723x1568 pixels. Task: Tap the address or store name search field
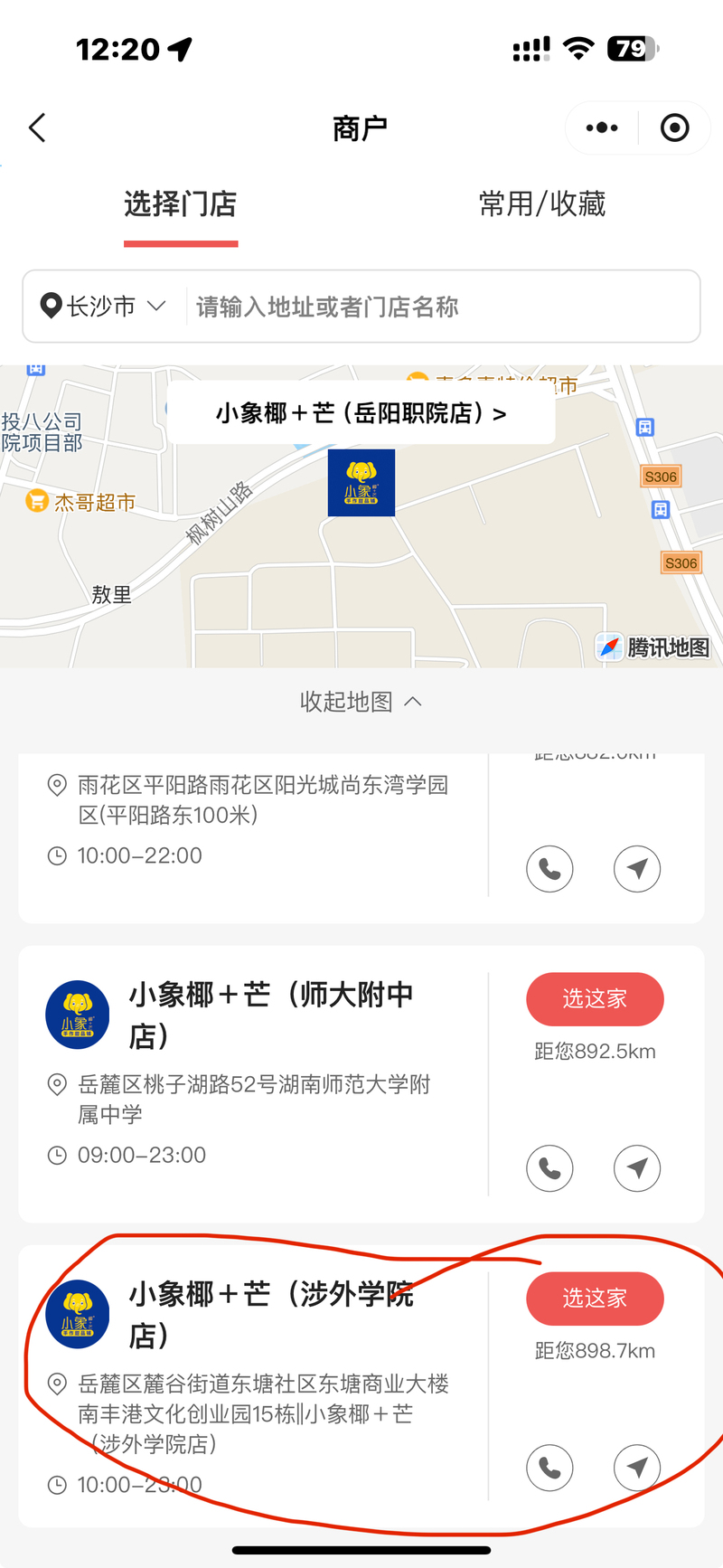[x=443, y=307]
